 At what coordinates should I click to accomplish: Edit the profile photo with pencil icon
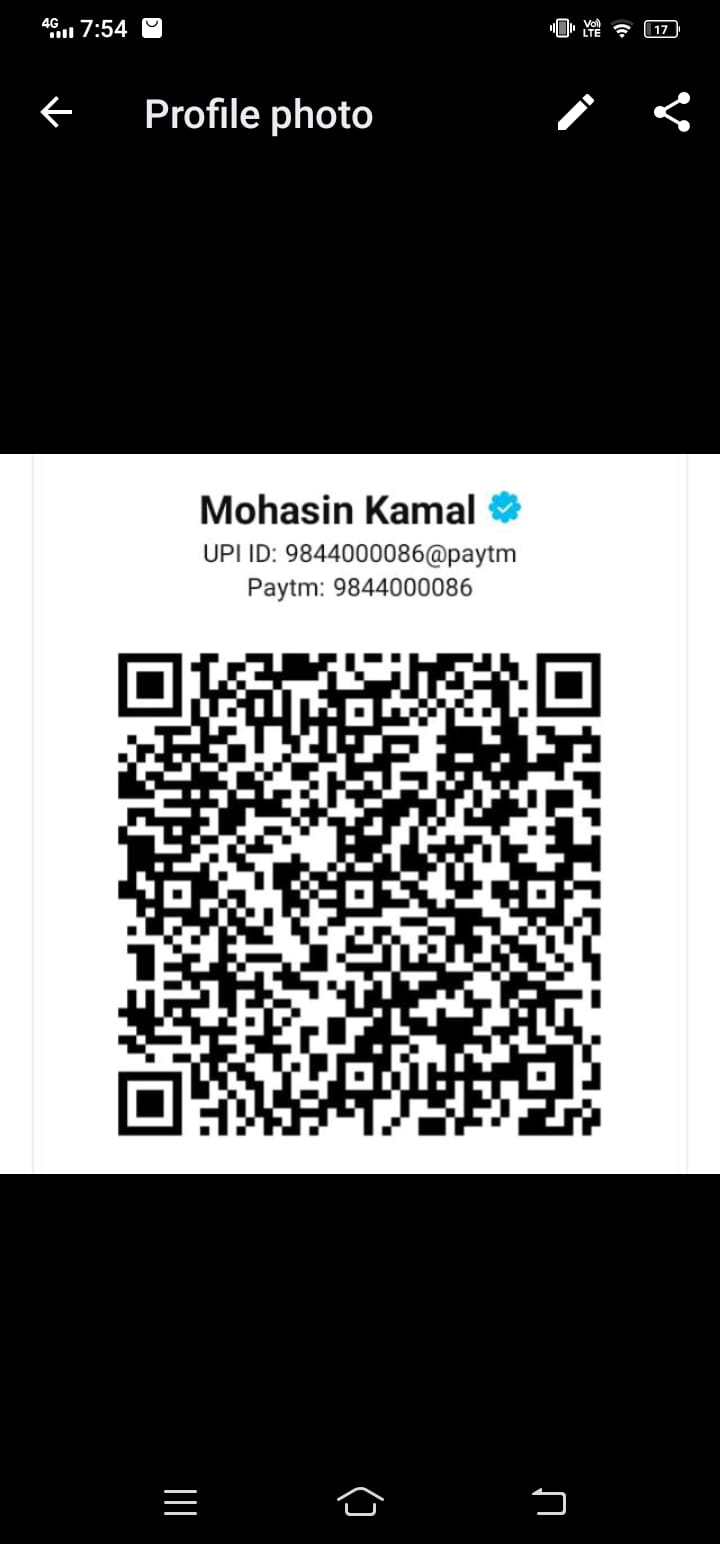point(576,113)
